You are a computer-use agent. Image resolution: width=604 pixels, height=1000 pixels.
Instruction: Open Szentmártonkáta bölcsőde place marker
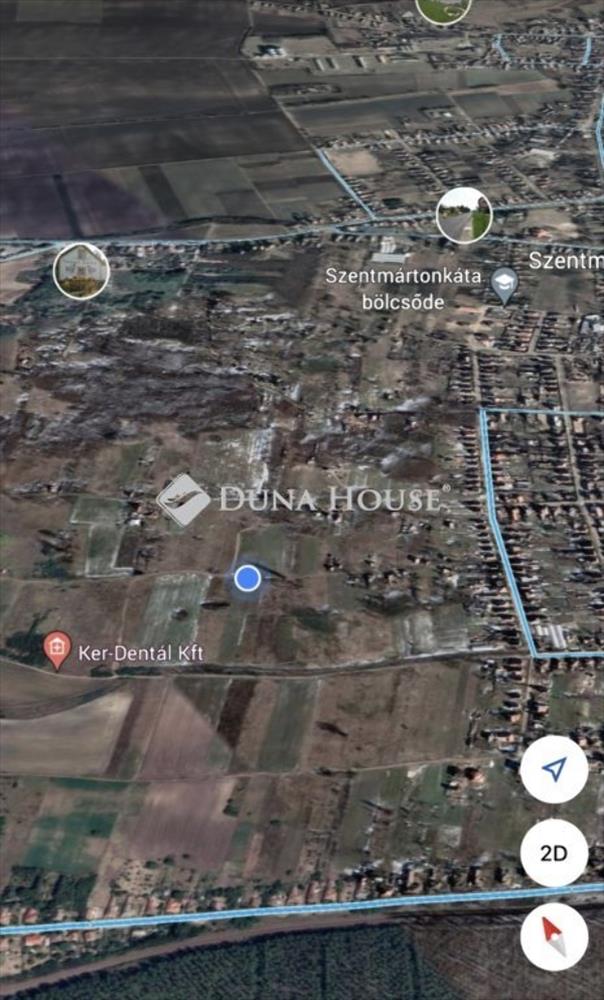[505, 286]
